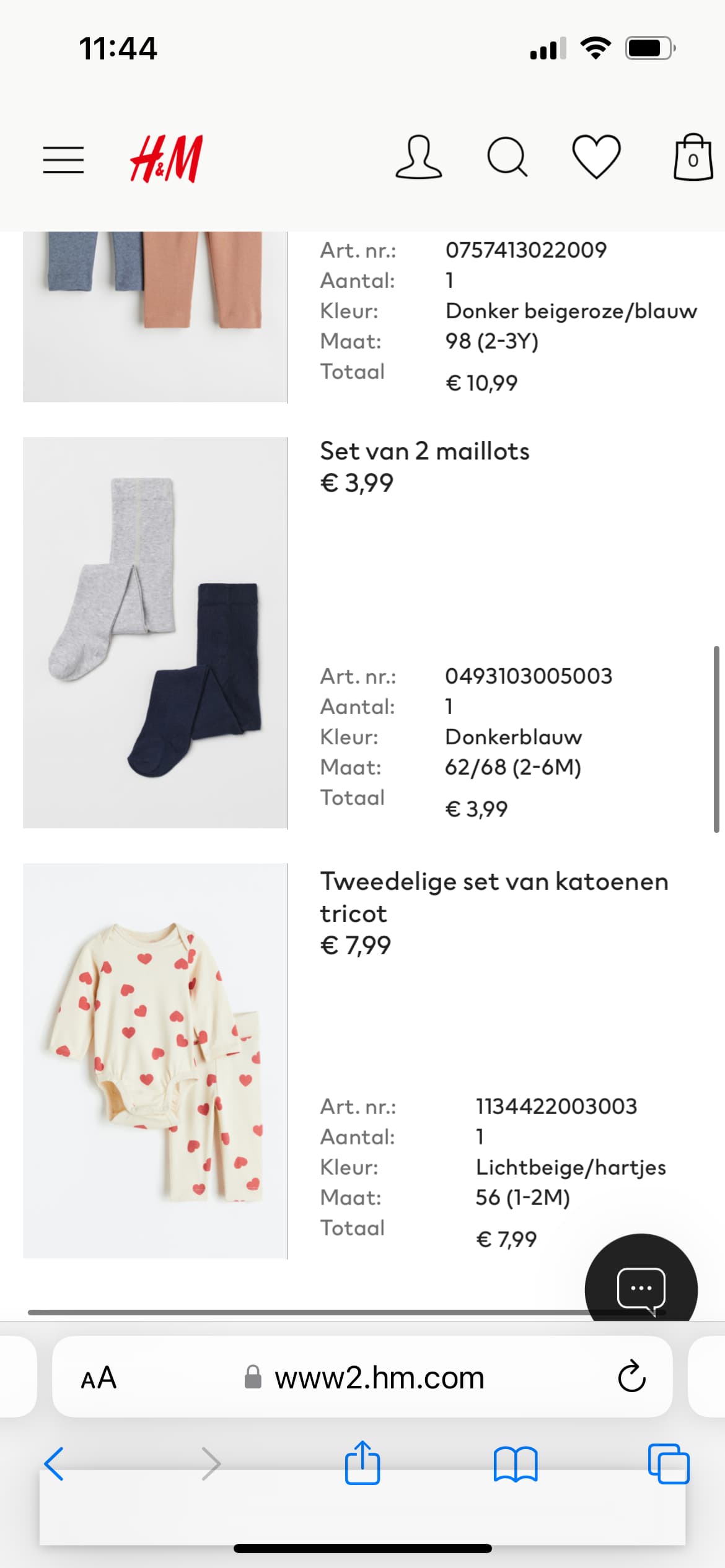View favorites via the heart icon
725x1568 pixels.
[x=596, y=157]
